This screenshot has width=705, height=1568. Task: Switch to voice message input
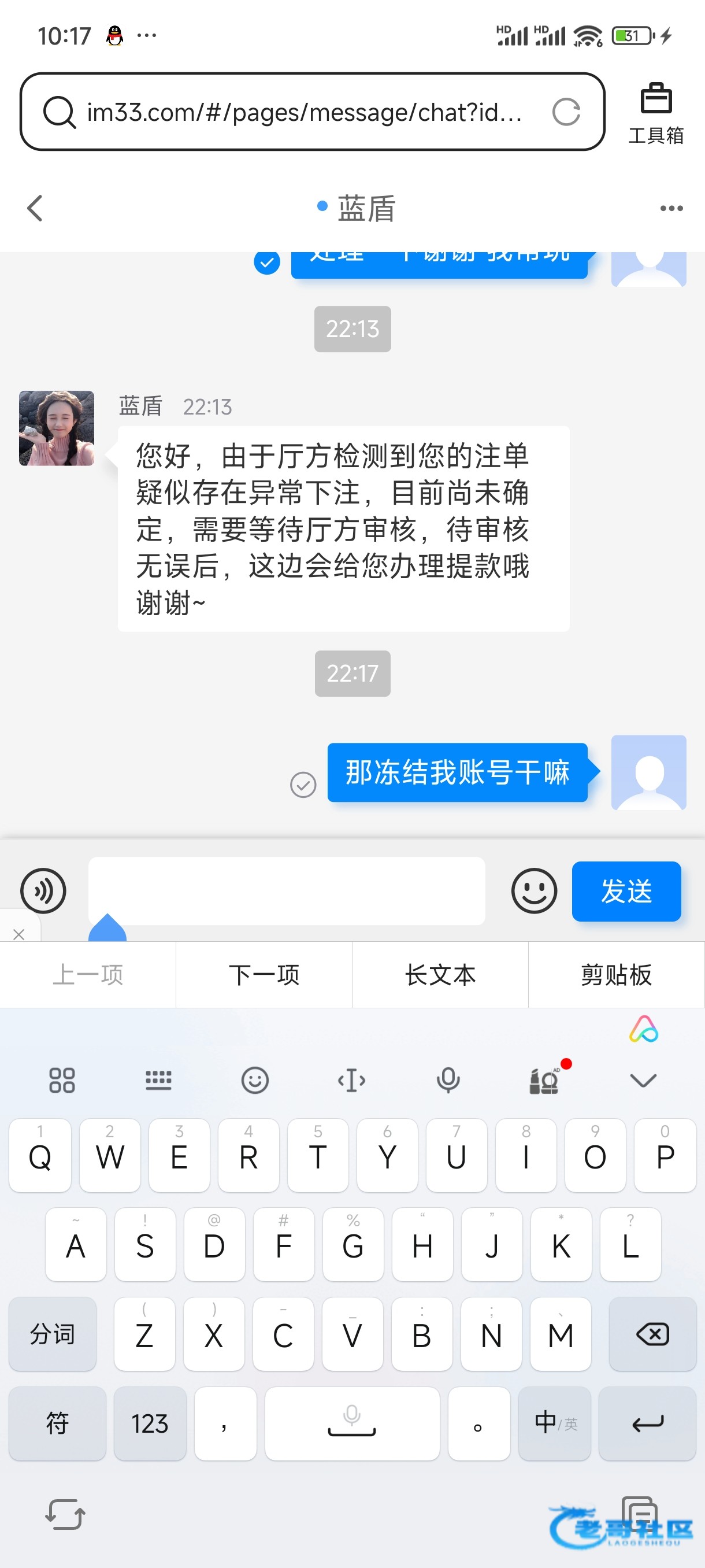(43, 890)
